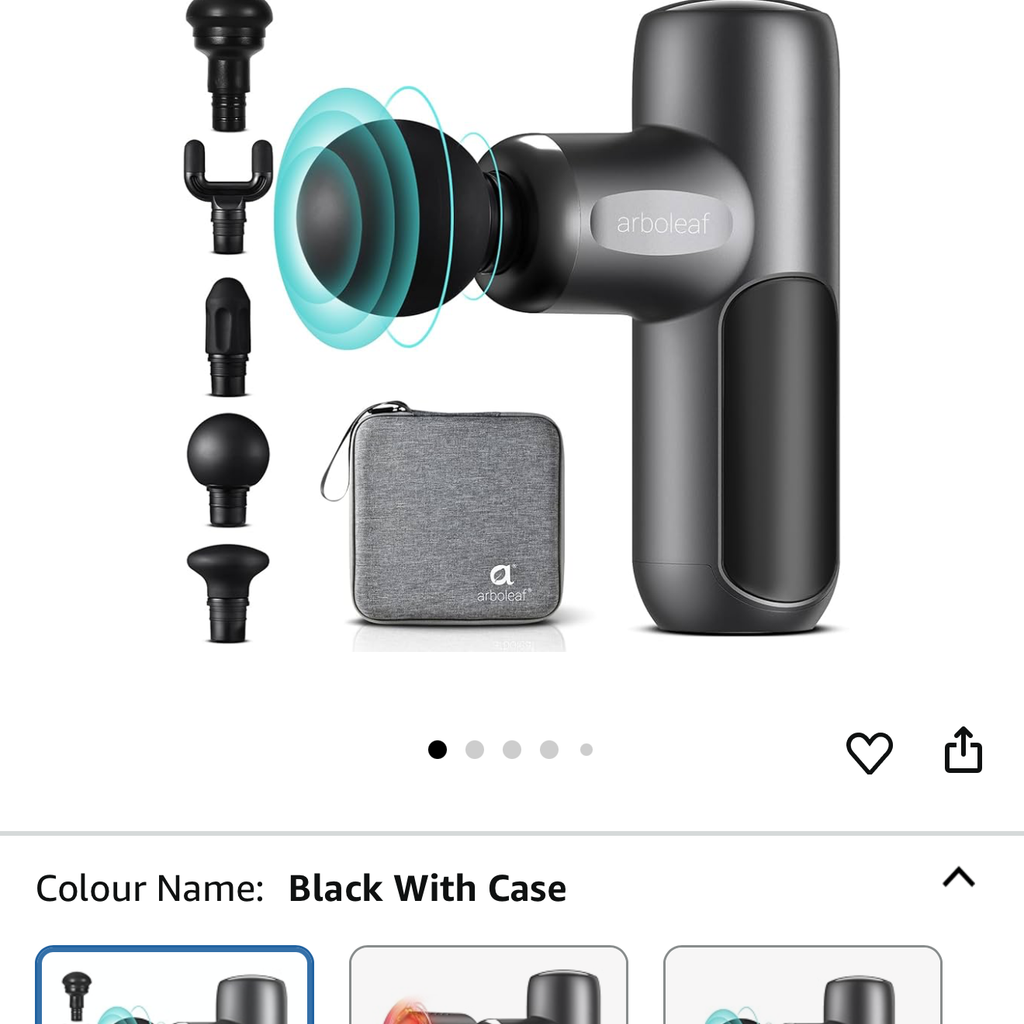Jump to the second image via page dots
The height and width of the screenshot is (1024, 1024).
click(474, 750)
